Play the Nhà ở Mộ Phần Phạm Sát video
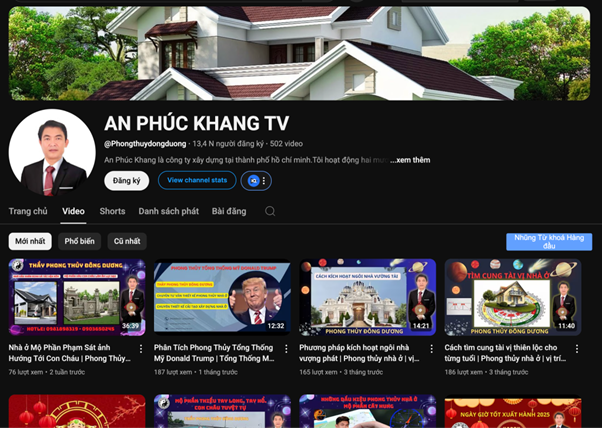 click(x=77, y=297)
